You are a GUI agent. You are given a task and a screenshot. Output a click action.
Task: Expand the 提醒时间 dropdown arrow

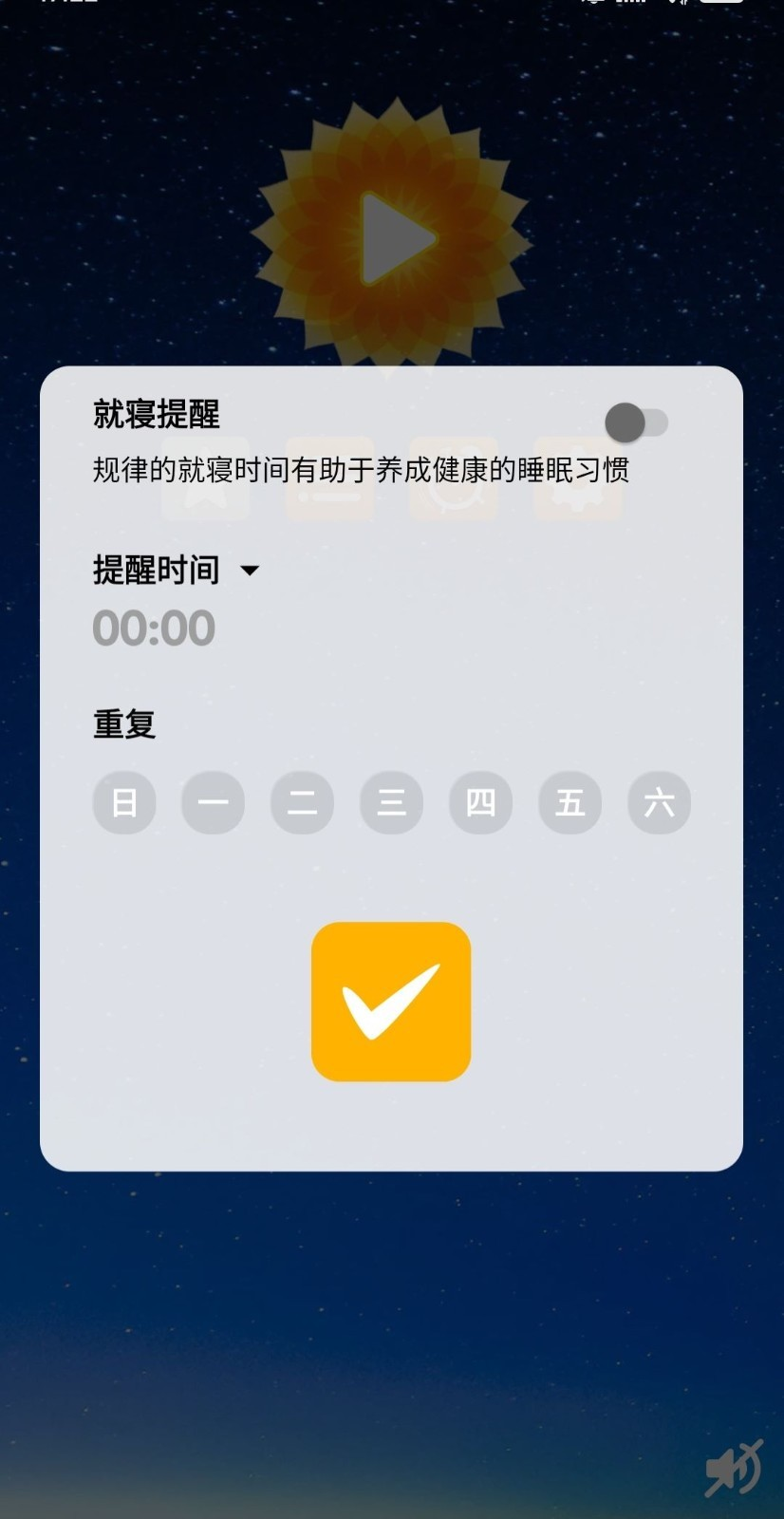250,570
